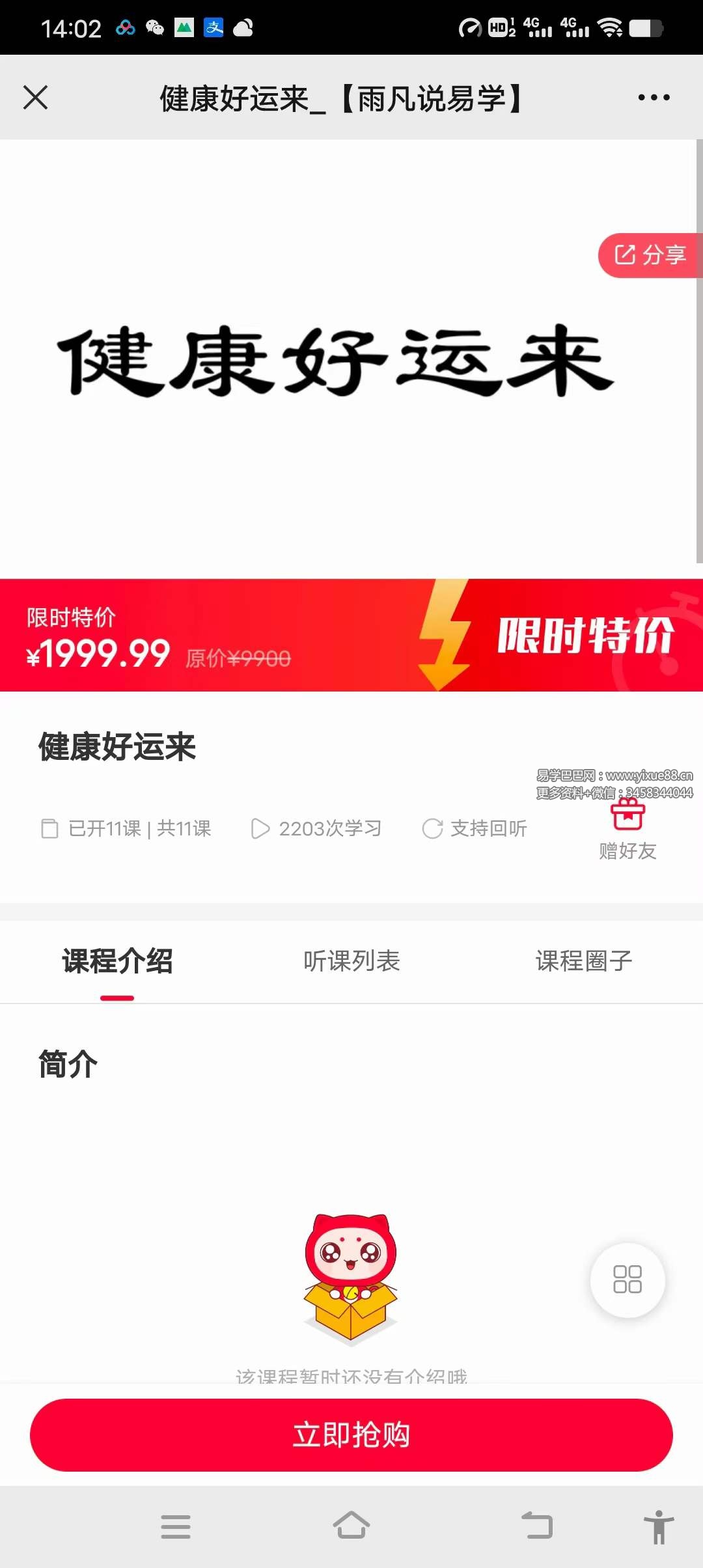This screenshot has width=703, height=1568.
Task: Switch to the 课程圈子 tab
Action: [584, 960]
